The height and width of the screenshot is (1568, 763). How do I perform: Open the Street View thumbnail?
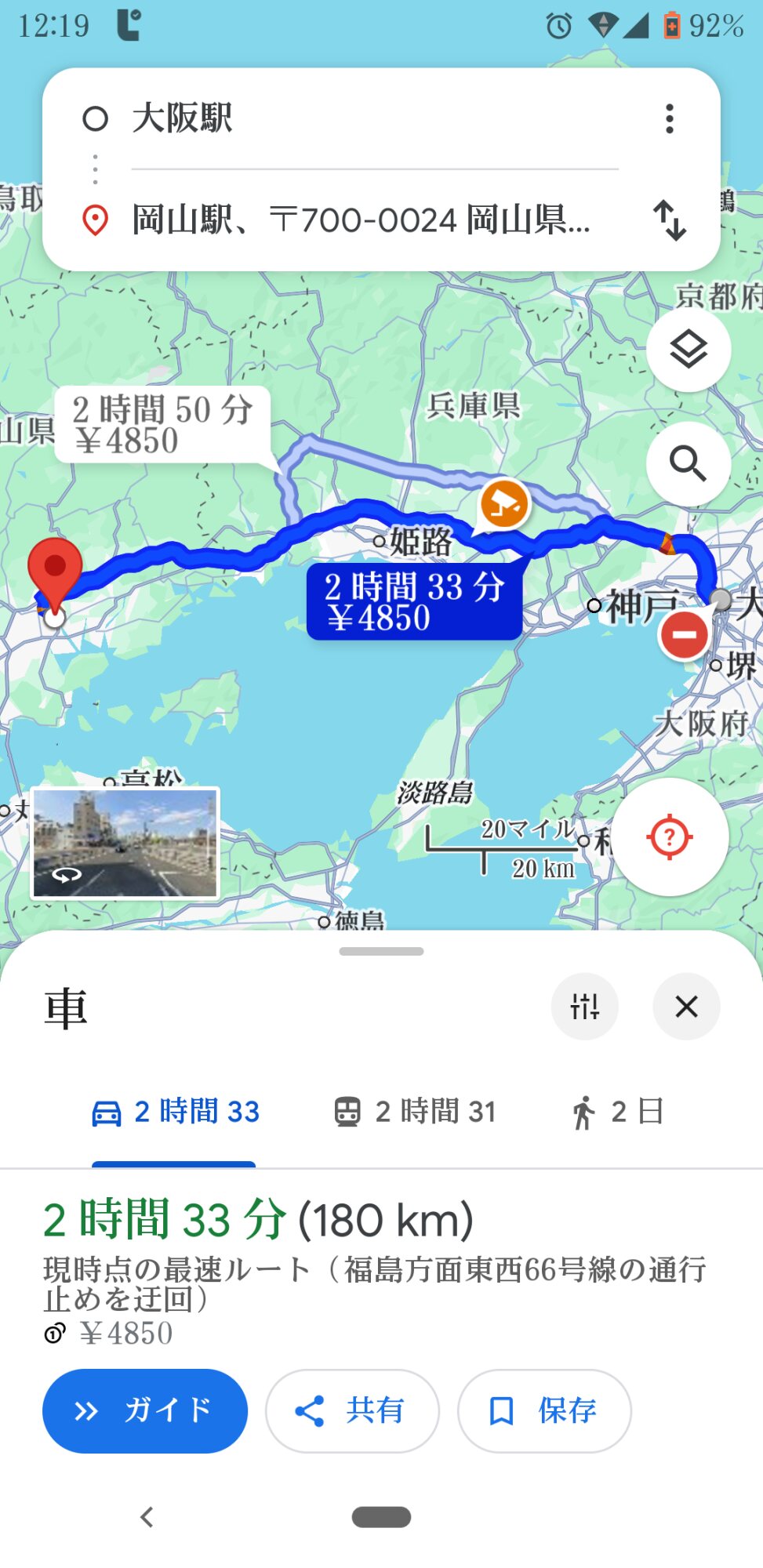pyautogui.click(x=125, y=843)
